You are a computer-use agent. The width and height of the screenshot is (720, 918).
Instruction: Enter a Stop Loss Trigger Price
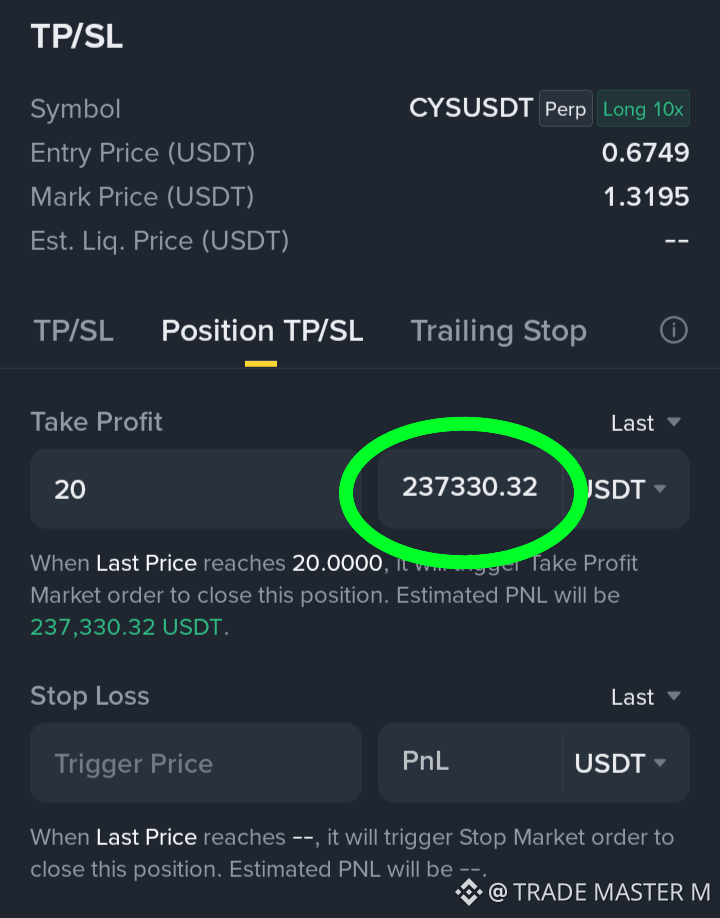196,763
